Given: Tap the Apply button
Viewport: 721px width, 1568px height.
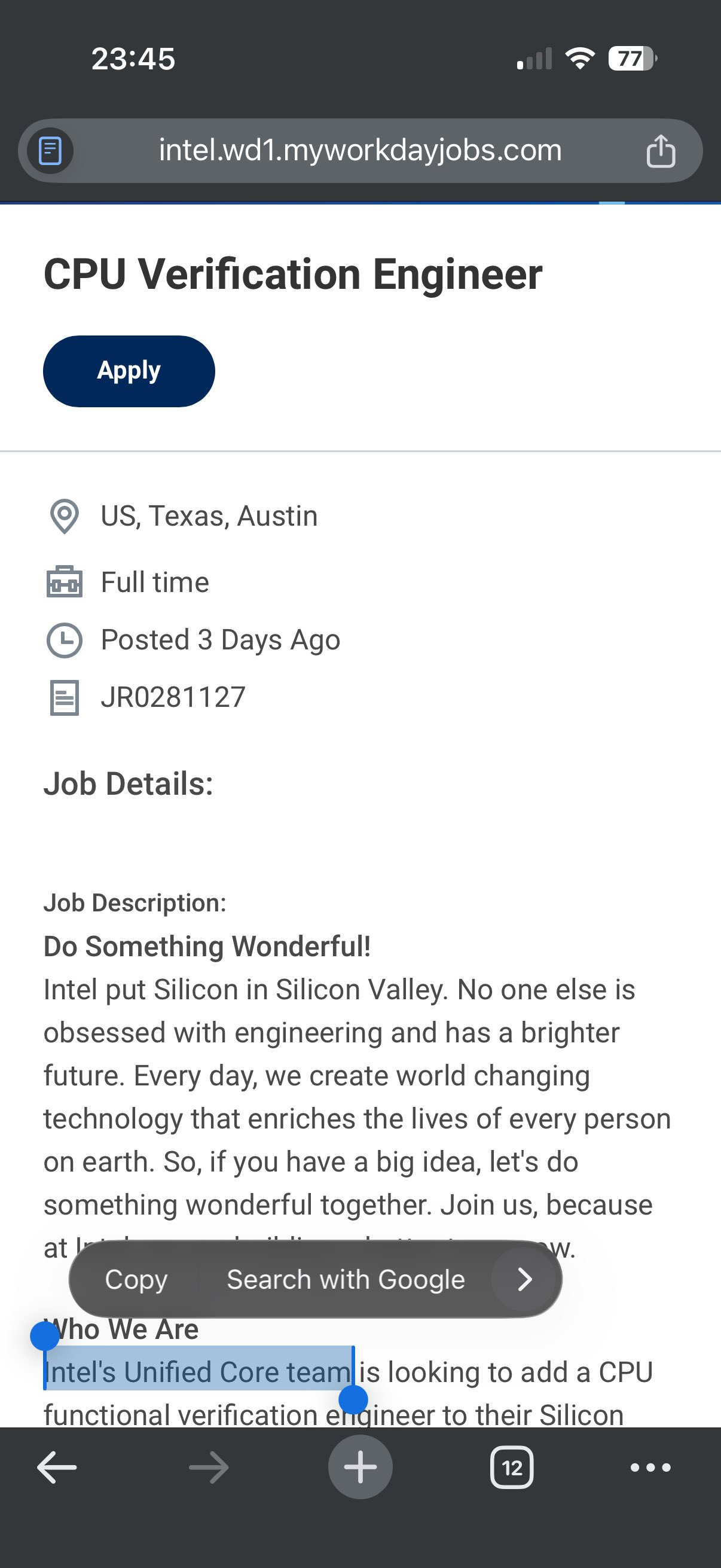Looking at the screenshot, I should tap(129, 371).
